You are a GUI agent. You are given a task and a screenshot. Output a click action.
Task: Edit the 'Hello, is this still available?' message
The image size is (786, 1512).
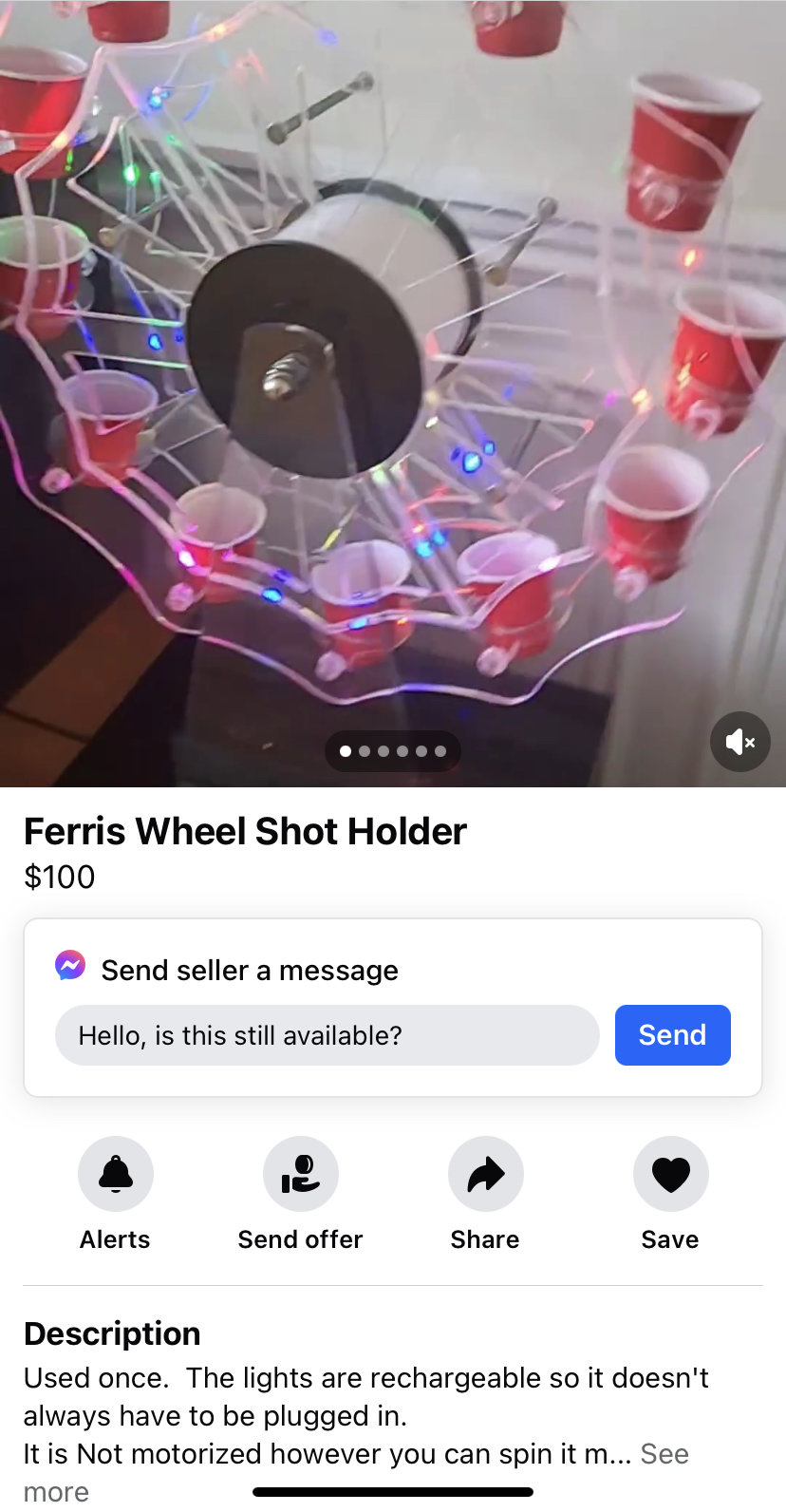(327, 1034)
